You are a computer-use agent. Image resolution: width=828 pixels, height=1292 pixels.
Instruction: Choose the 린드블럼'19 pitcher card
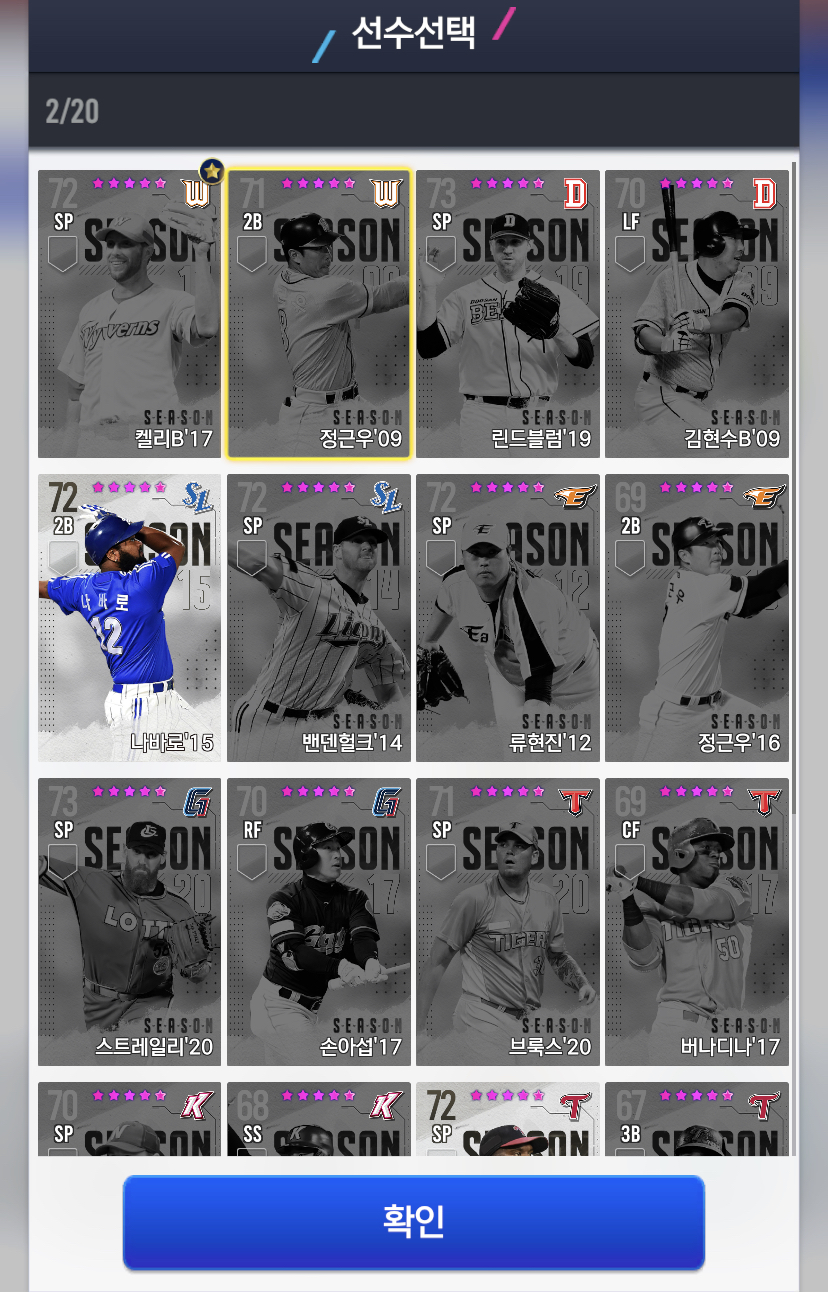point(508,314)
